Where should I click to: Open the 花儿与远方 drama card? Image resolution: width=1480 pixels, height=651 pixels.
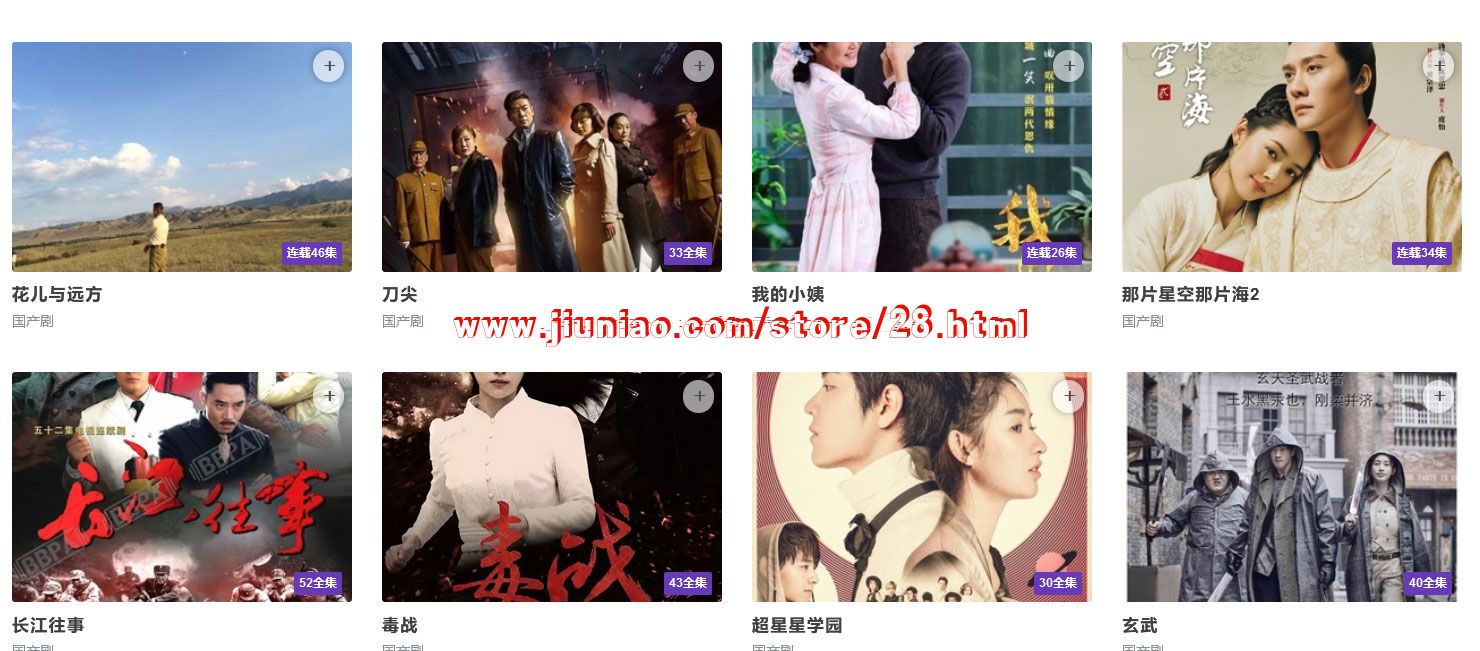pyautogui.click(x=181, y=157)
